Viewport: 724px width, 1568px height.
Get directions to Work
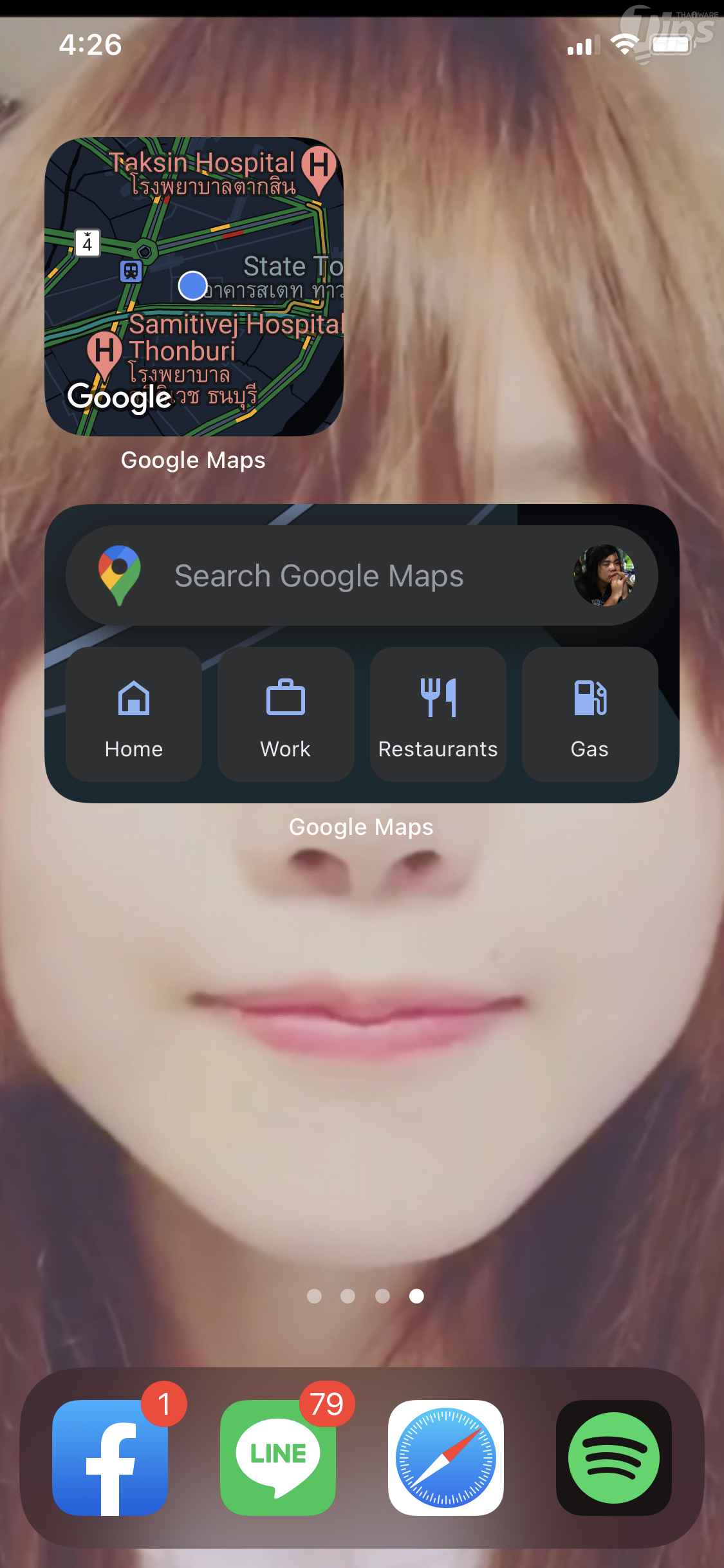(x=286, y=714)
